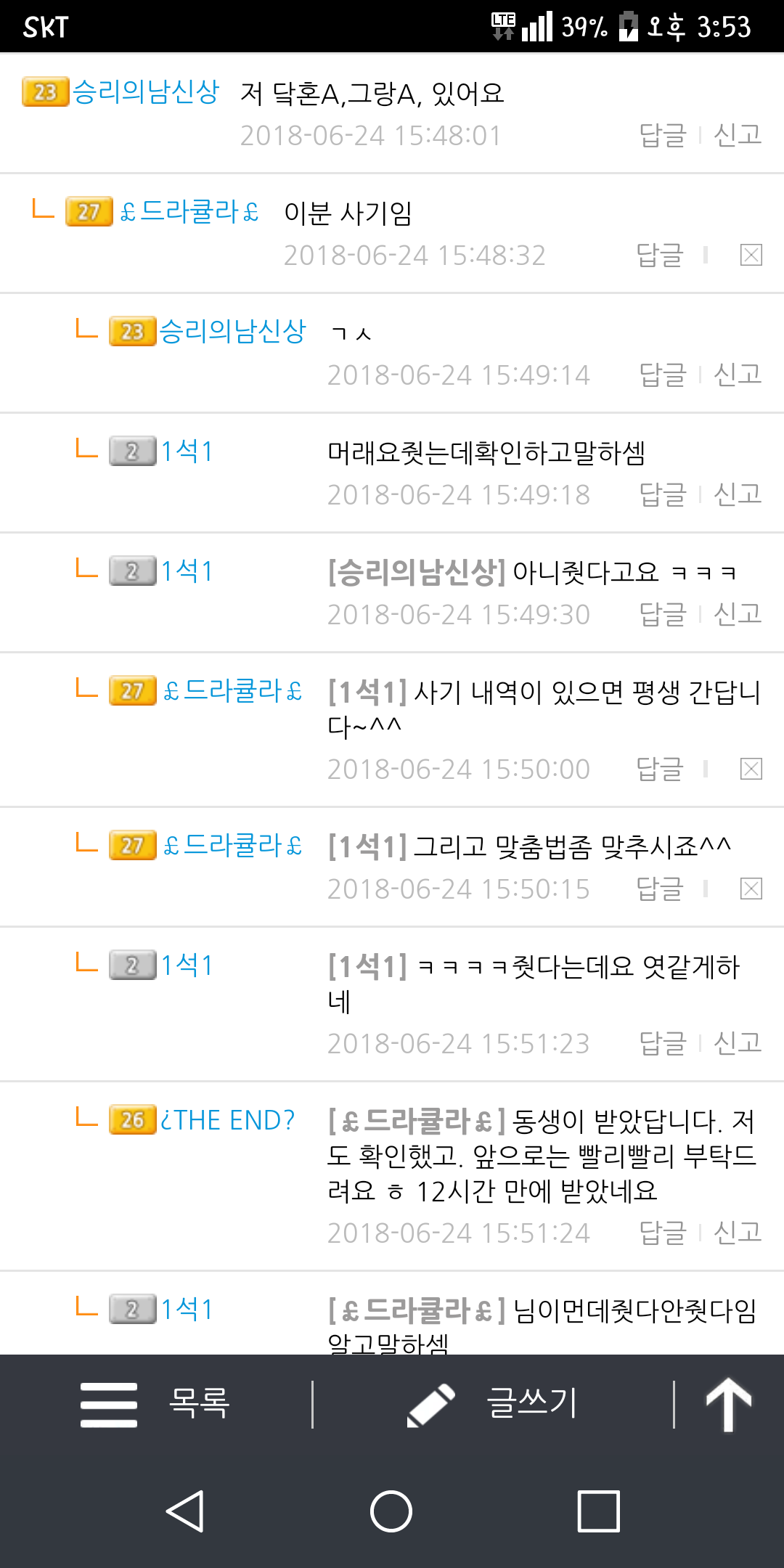Reply to the 머래요줫는데확인하고말하셈 comment
The height and width of the screenshot is (1568, 784).
coord(662,494)
